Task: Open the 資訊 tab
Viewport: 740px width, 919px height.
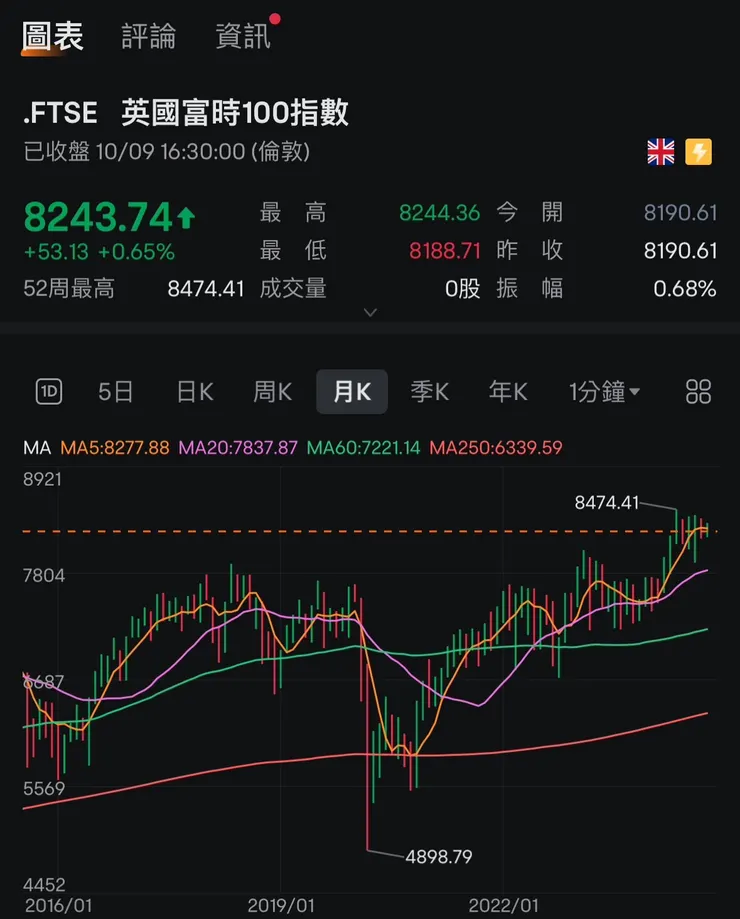Action: coord(240,34)
